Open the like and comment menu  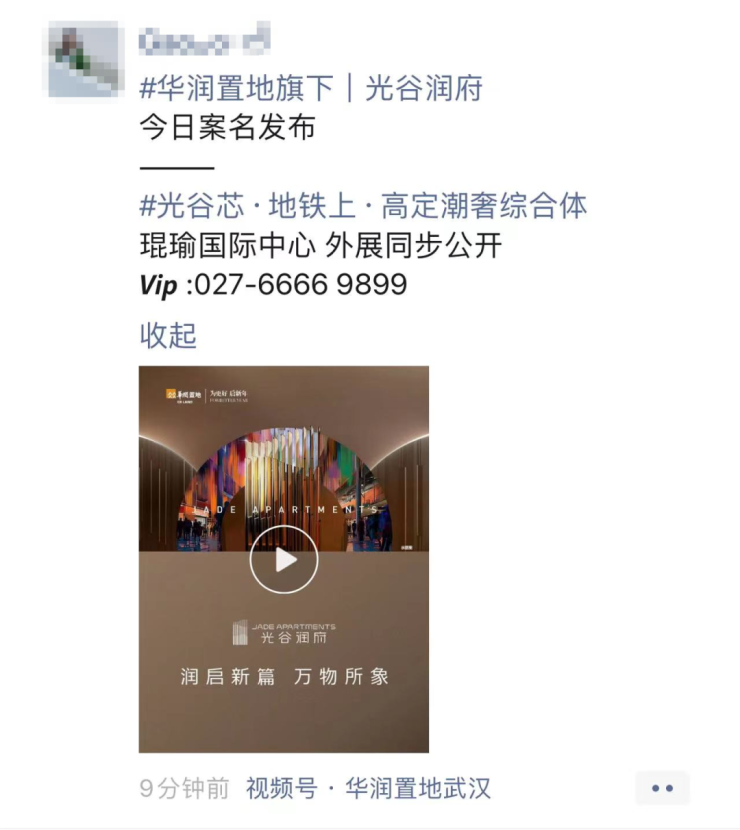662,788
